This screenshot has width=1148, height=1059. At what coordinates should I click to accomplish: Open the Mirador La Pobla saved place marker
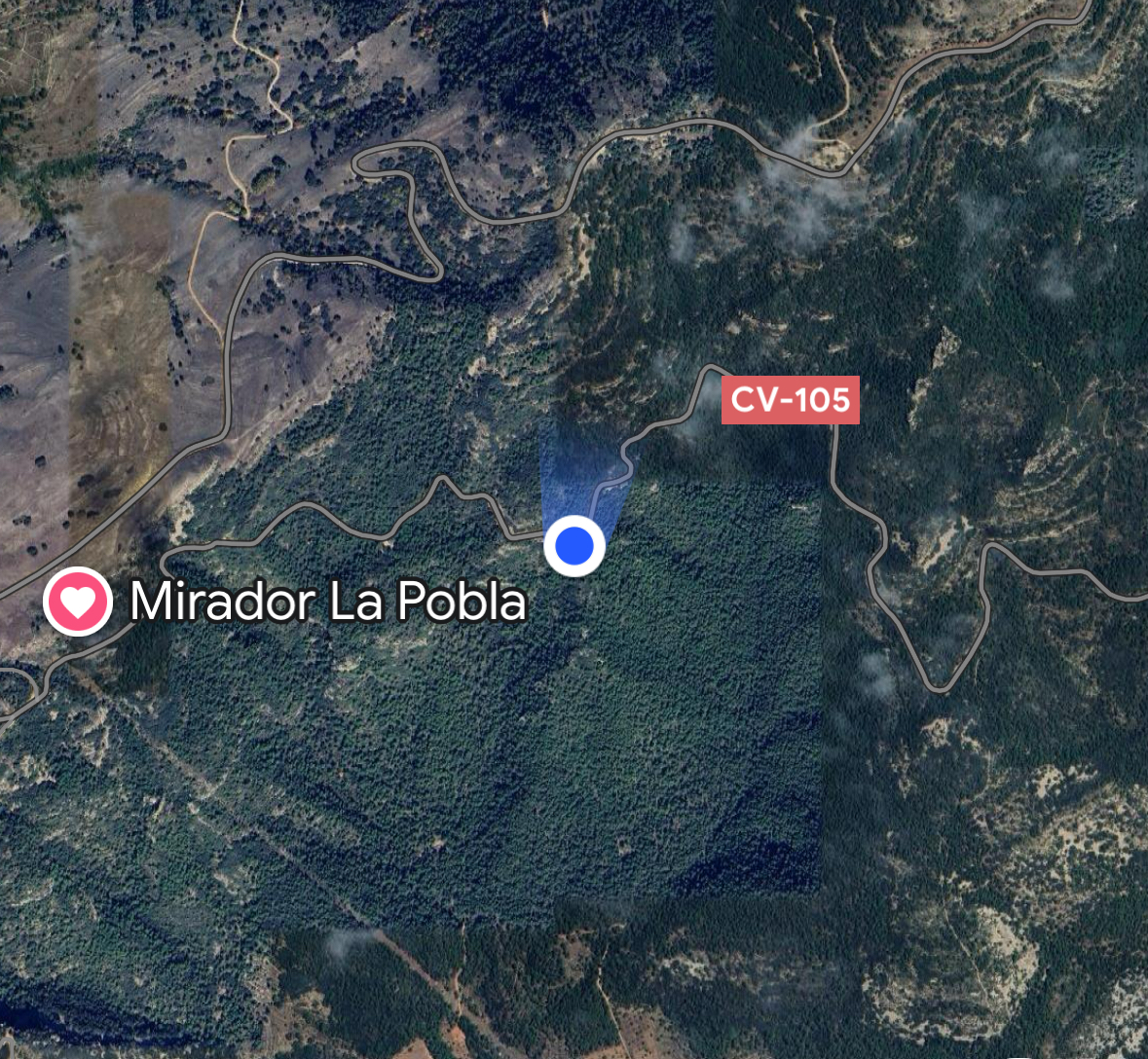78,602
